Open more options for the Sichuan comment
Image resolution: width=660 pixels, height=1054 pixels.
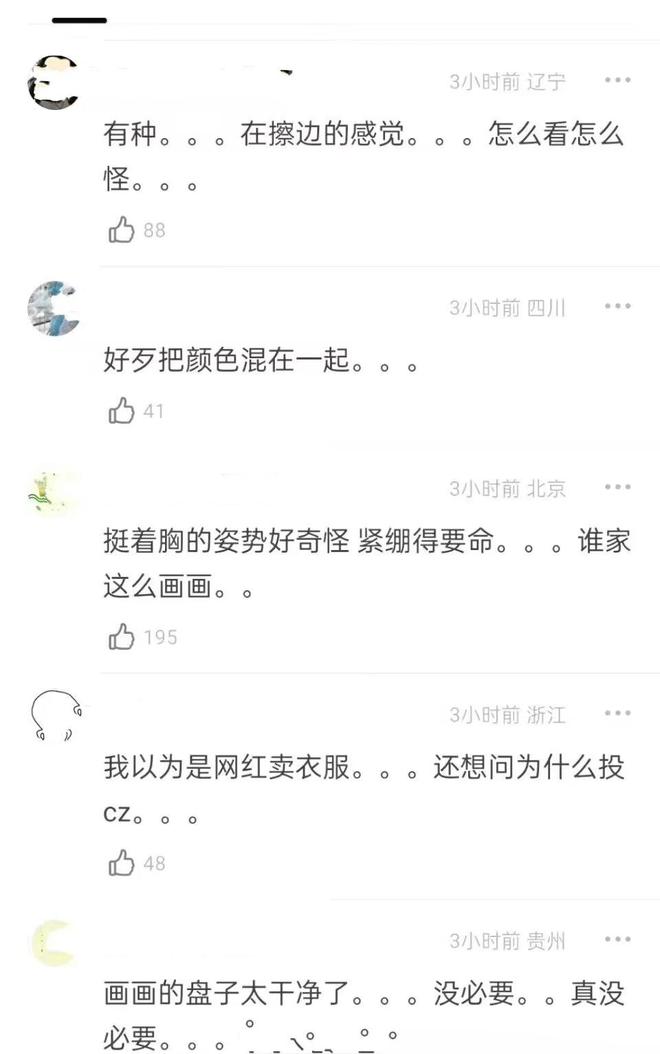click(617, 307)
